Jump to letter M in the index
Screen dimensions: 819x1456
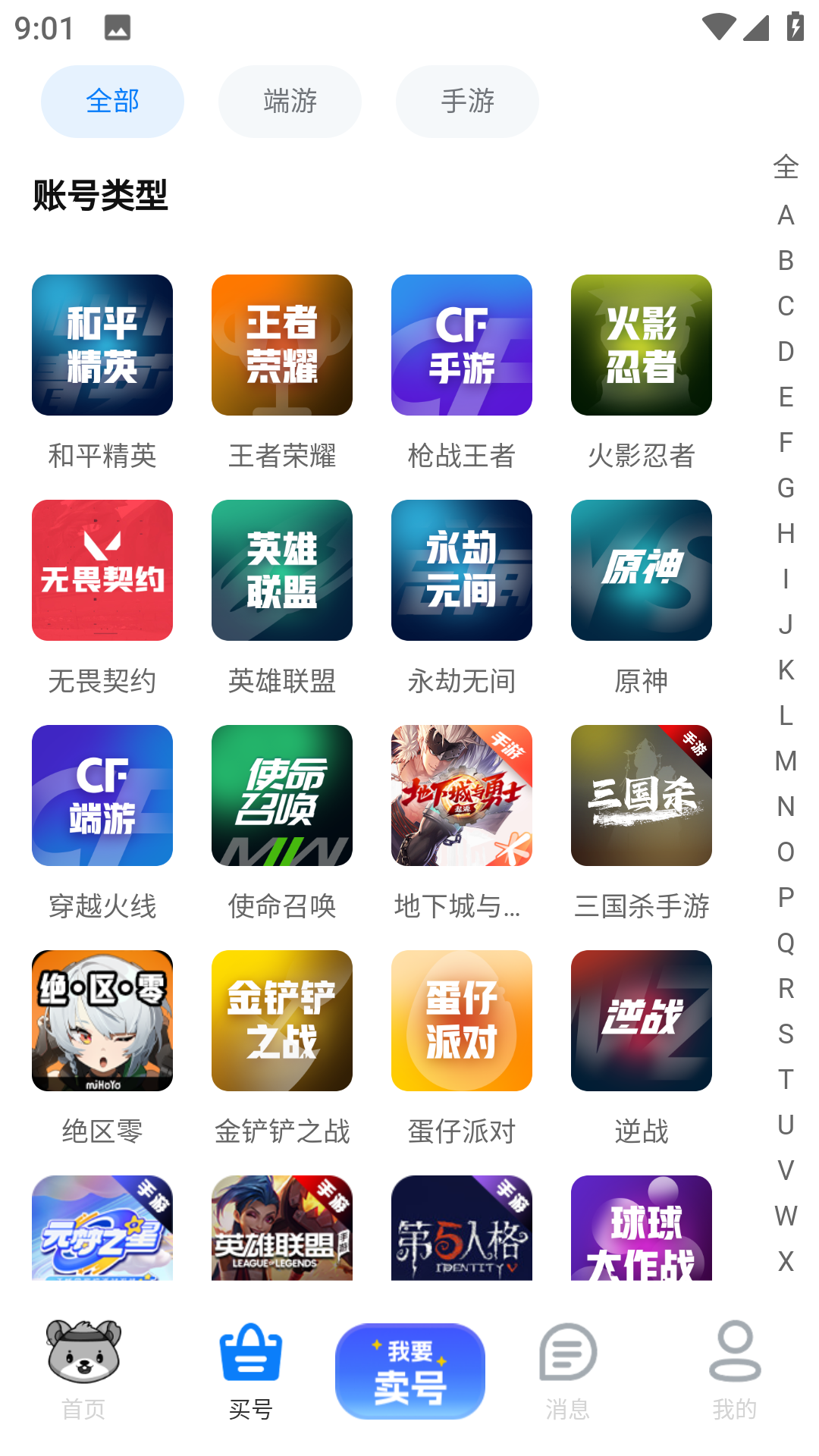pos(786,761)
